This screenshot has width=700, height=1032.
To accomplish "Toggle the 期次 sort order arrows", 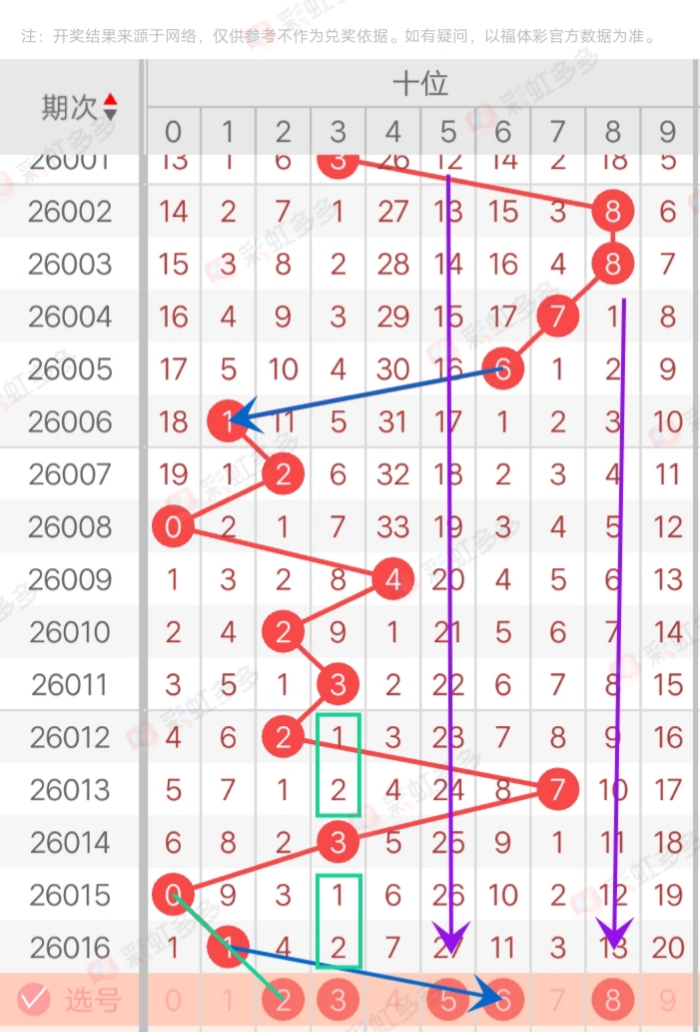I will pos(110,106).
